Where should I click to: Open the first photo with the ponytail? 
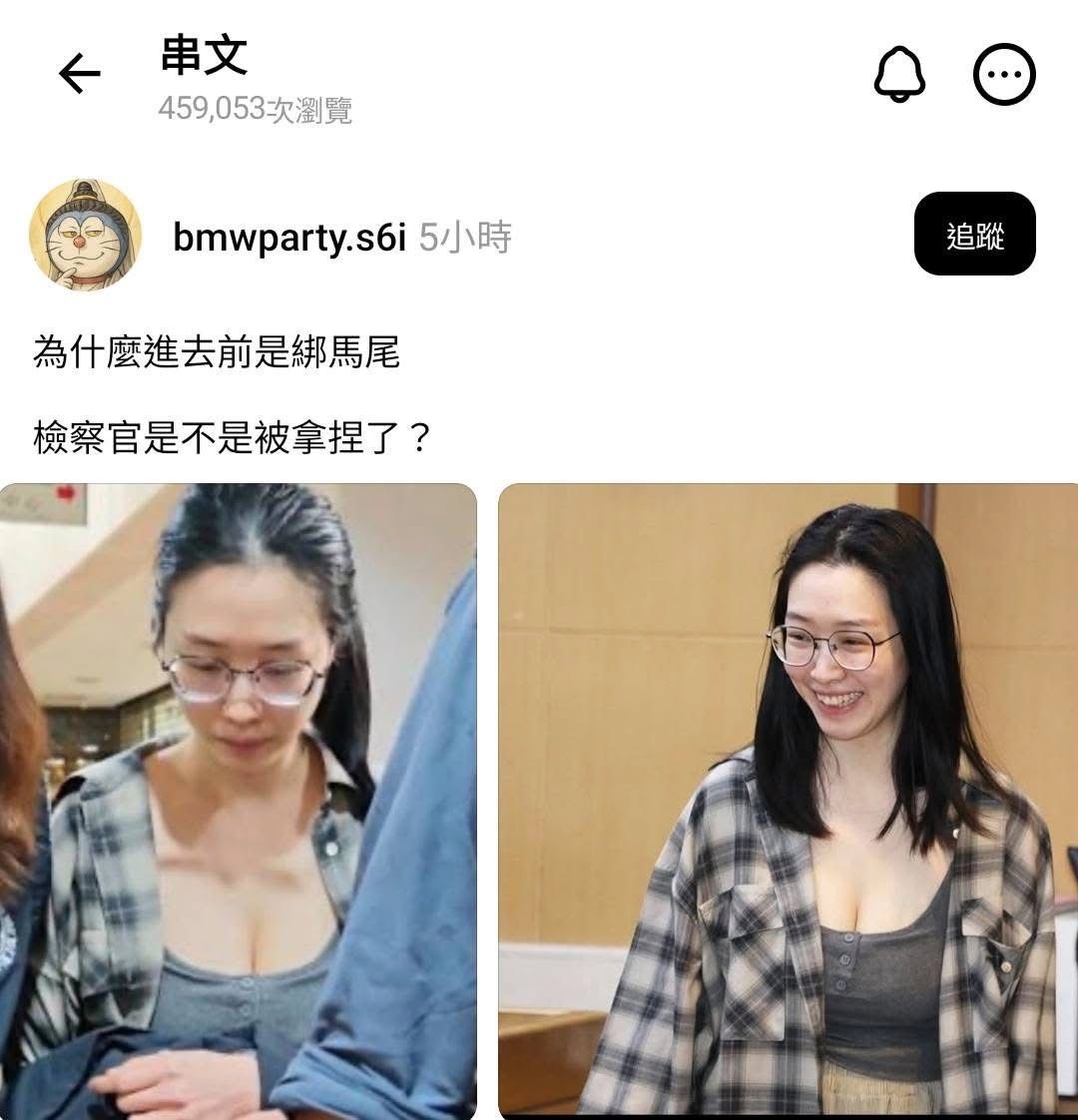(238, 799)
